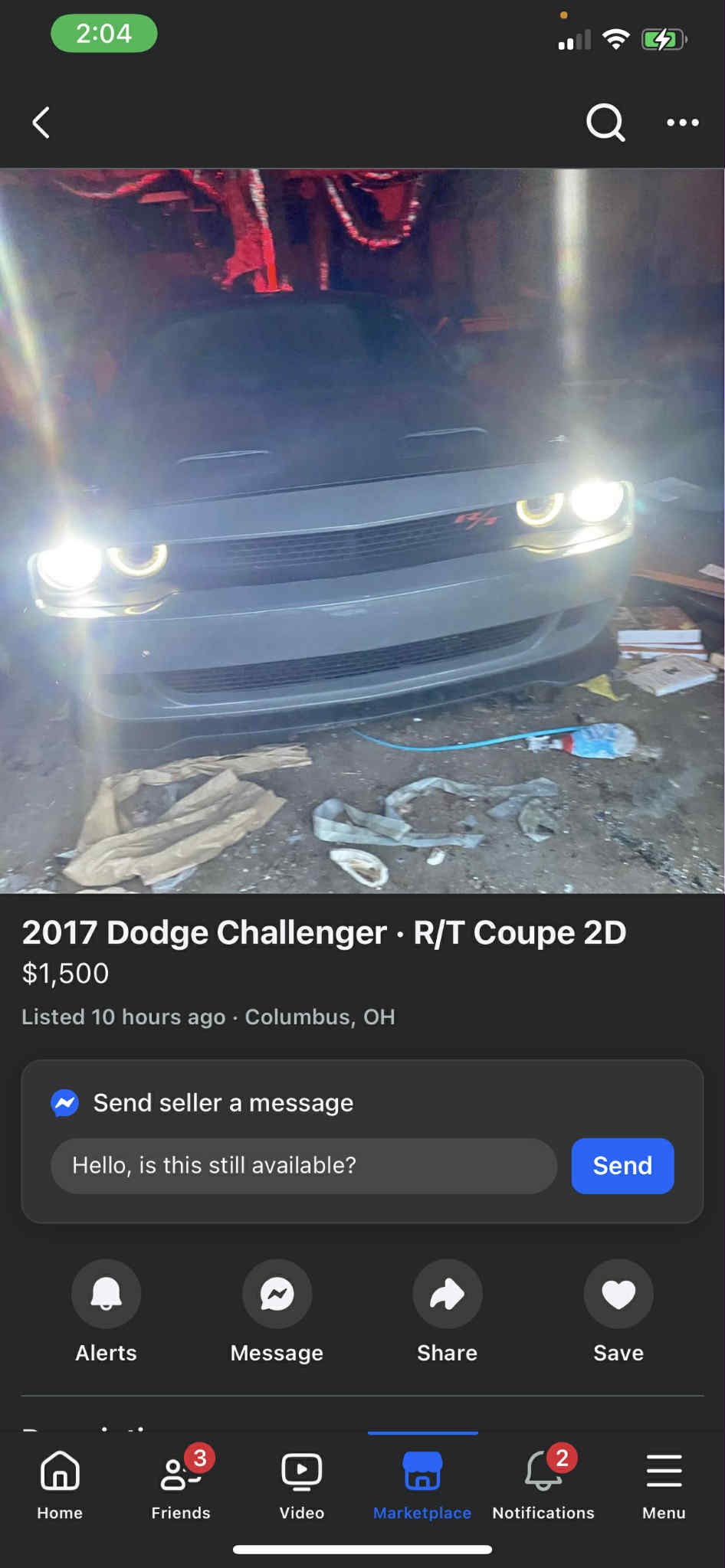Open the three-dot overflow menu
725x1568 pixels.
[x=682, y=123]
